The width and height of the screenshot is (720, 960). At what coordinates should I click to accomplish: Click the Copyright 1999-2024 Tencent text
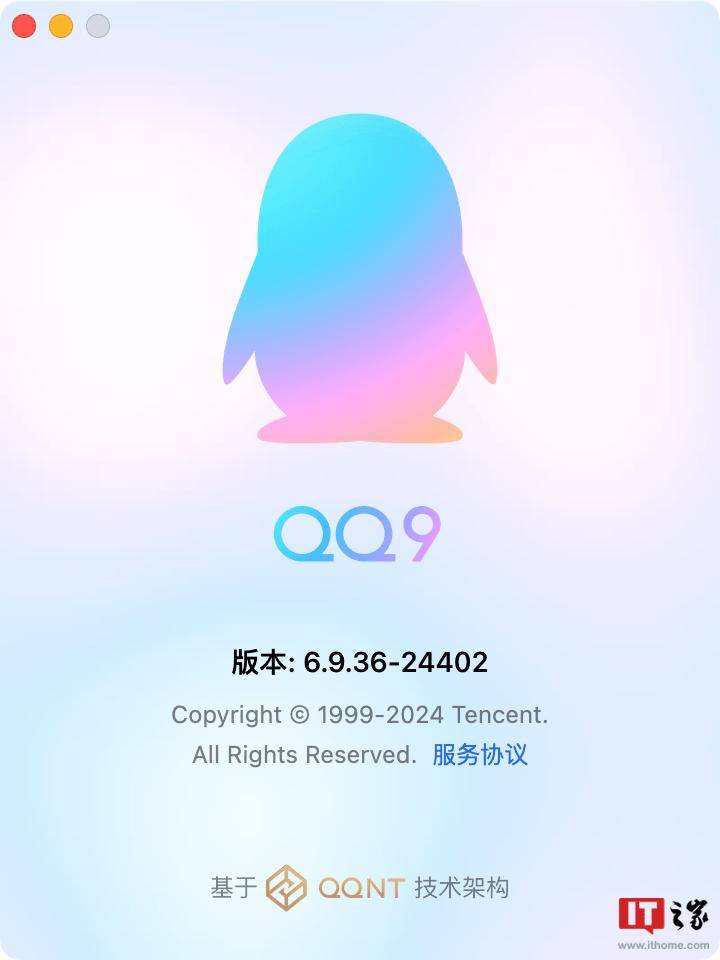point(360,716)
